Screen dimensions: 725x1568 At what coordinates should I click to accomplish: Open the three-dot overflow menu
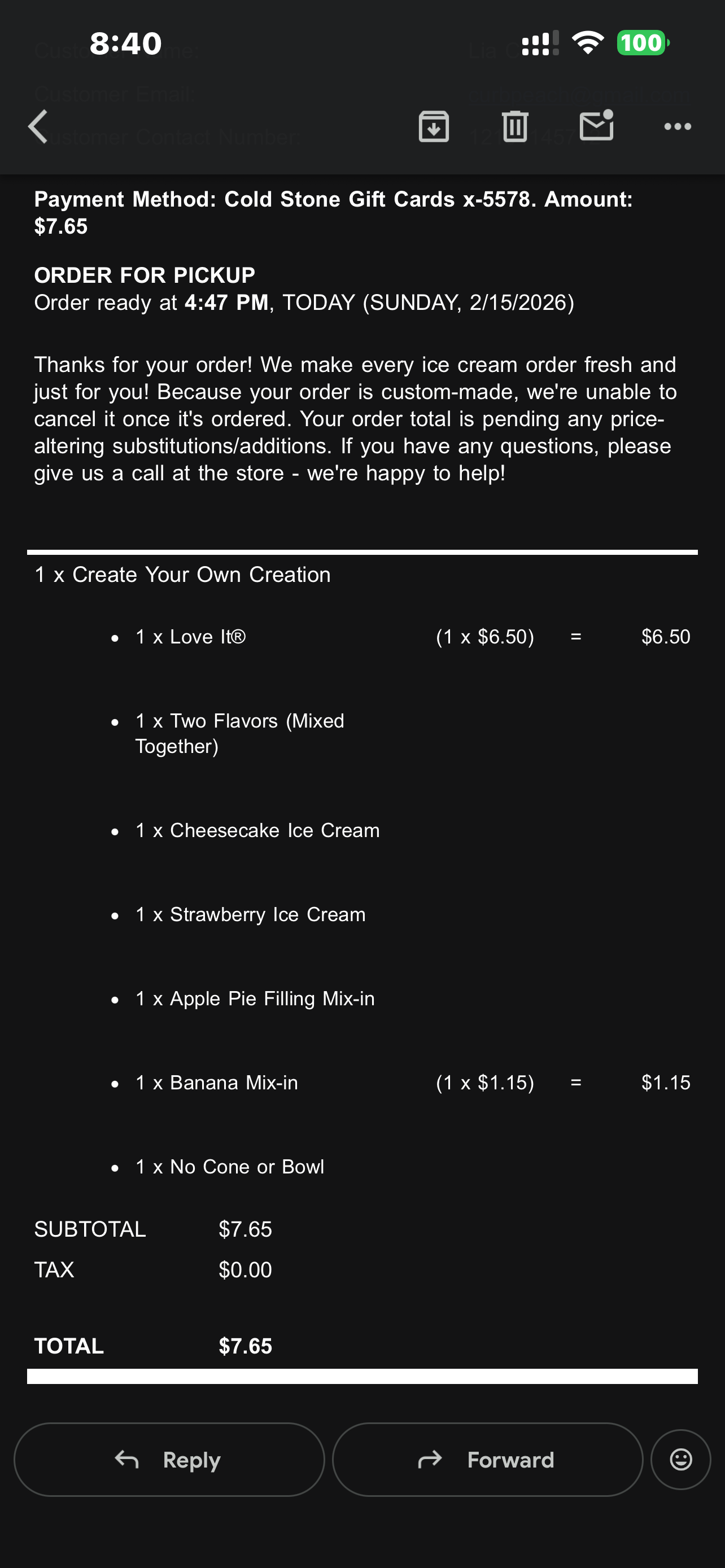pyautogui.click(x=678, y=126)
